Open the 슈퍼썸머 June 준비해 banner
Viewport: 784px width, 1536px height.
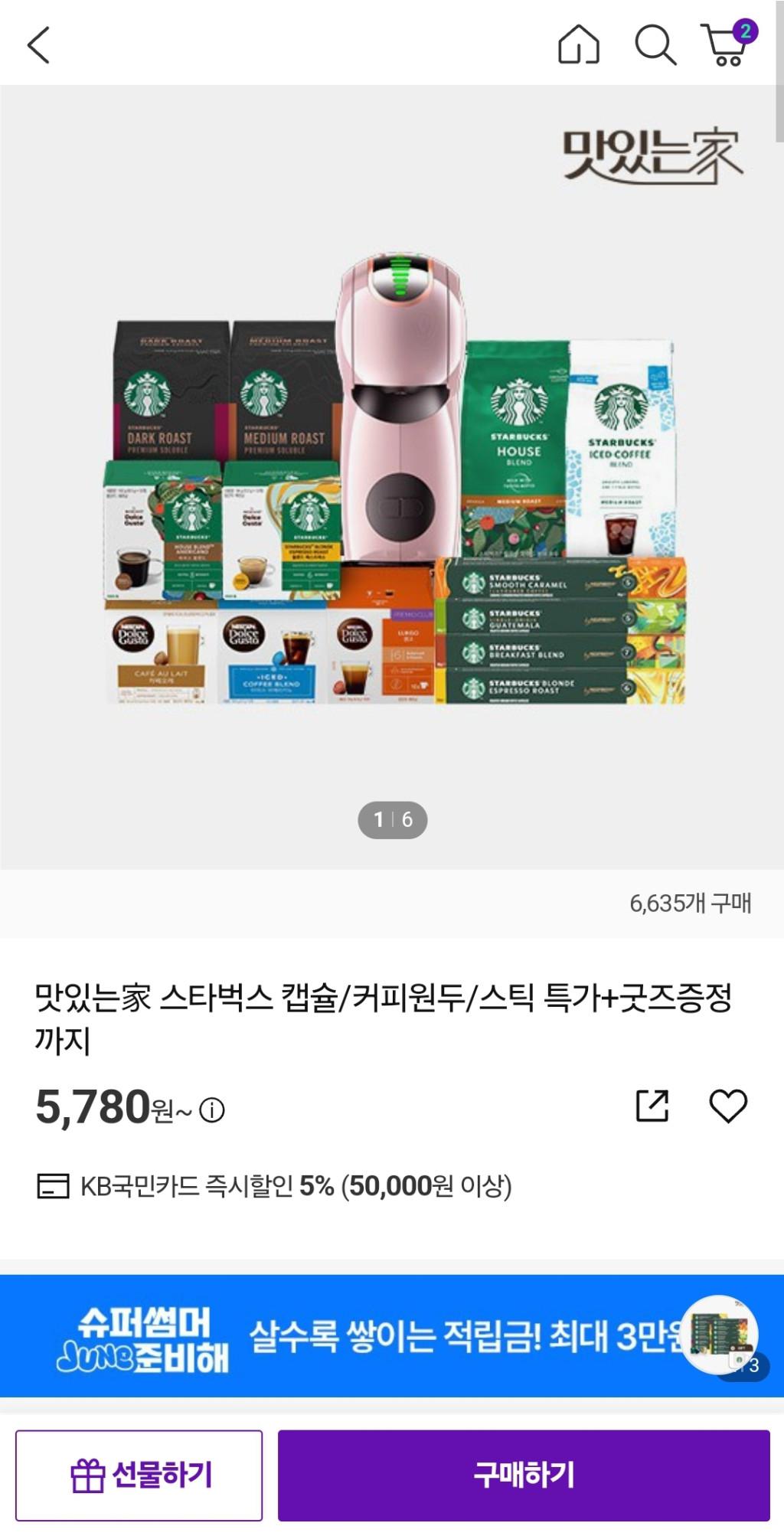(345, 1336)
